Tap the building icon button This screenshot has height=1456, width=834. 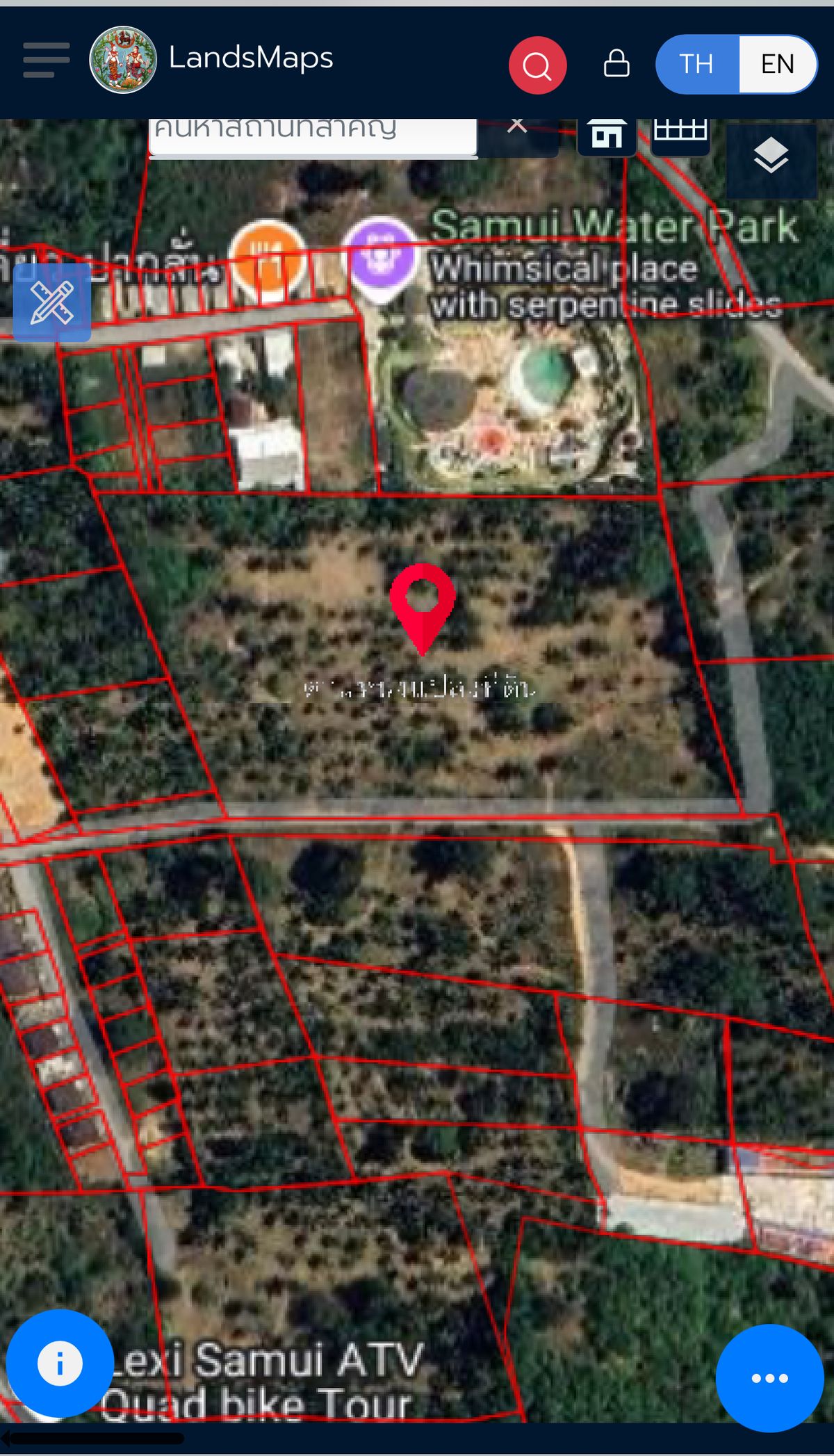tap(607, 135)
